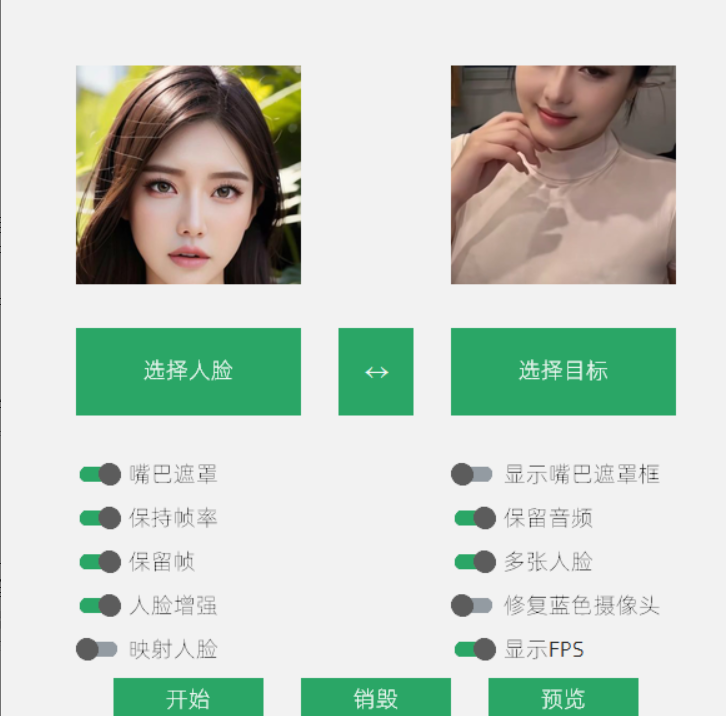Enable the 映射人脸 switch
This screenshot has width=726, height=716.
pos(97,650)
